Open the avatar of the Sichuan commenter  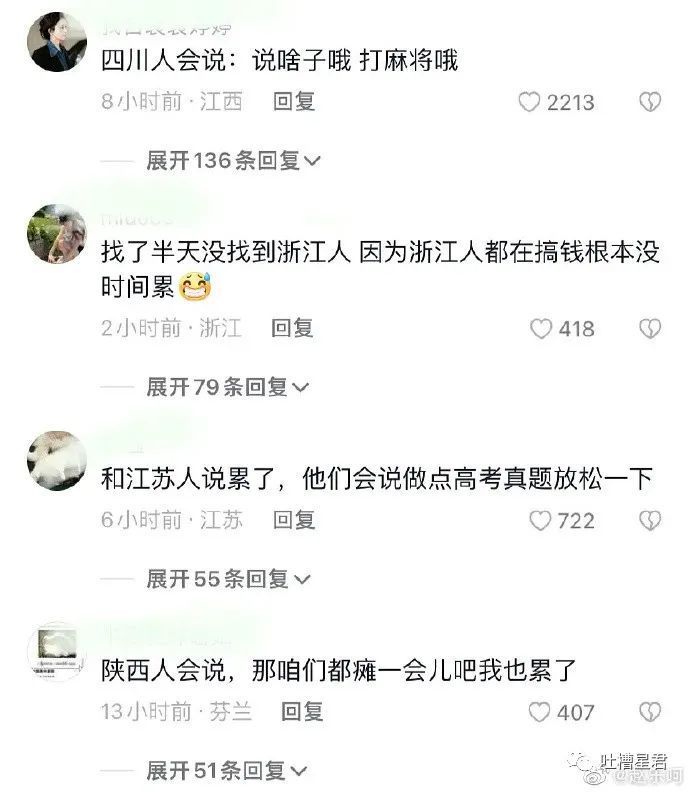click(56, 42)
